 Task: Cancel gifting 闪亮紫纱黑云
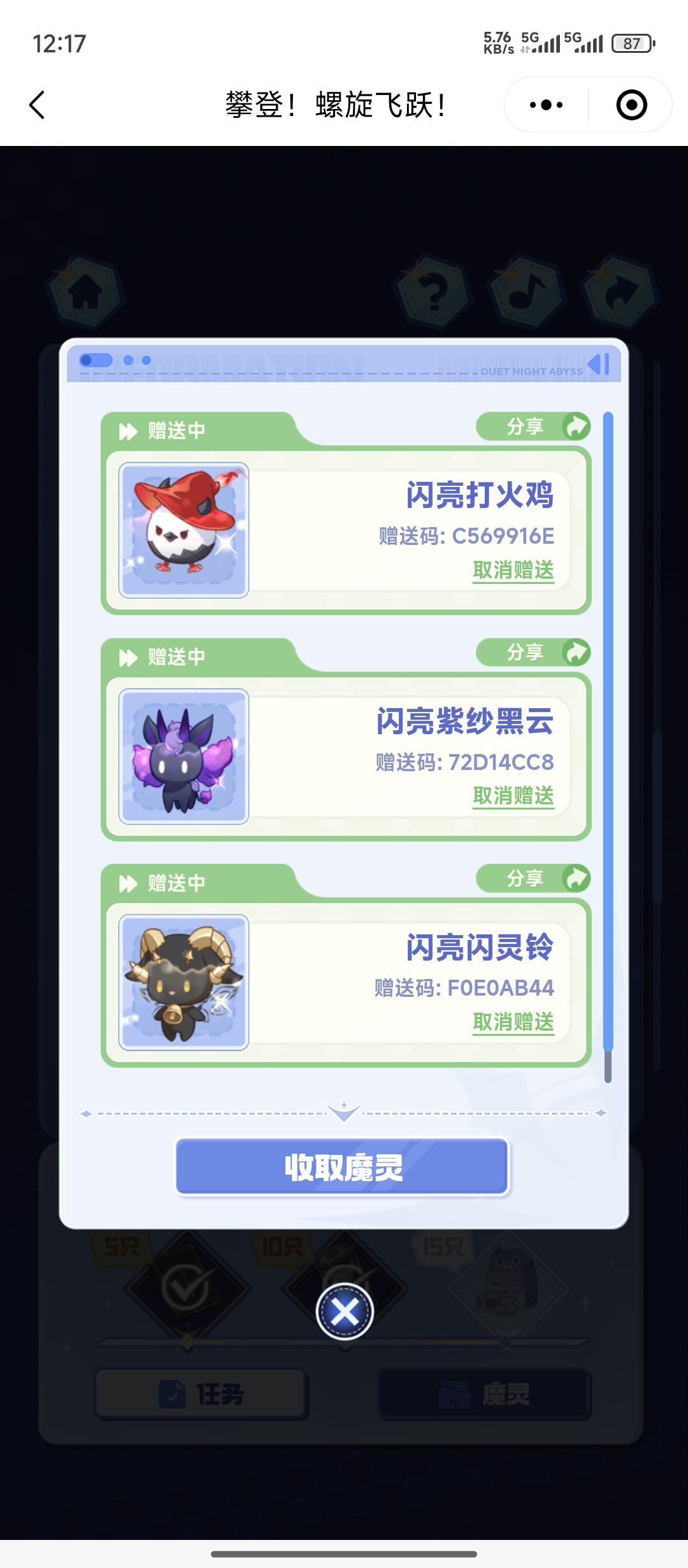[513, 795]
